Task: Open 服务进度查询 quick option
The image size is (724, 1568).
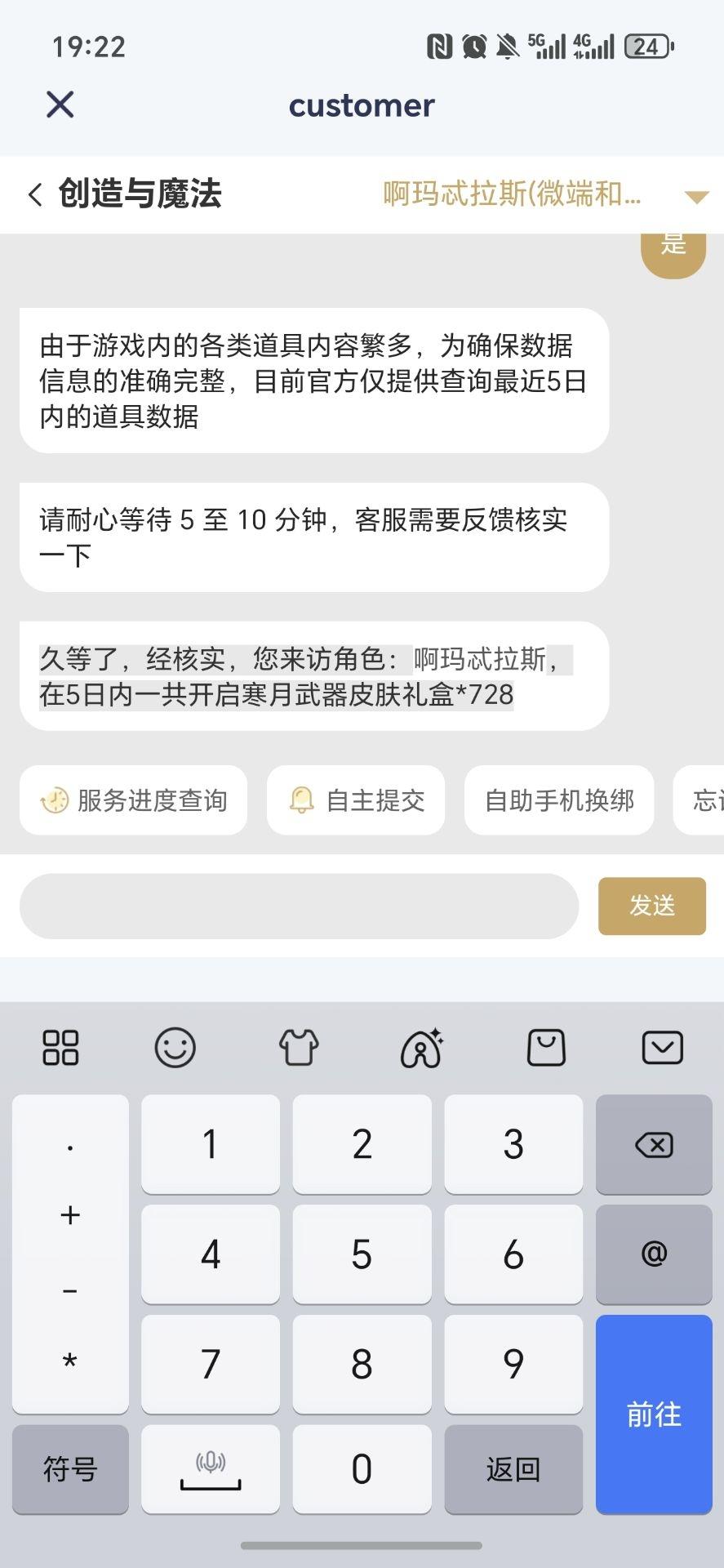Action: (x=134, y=800)
